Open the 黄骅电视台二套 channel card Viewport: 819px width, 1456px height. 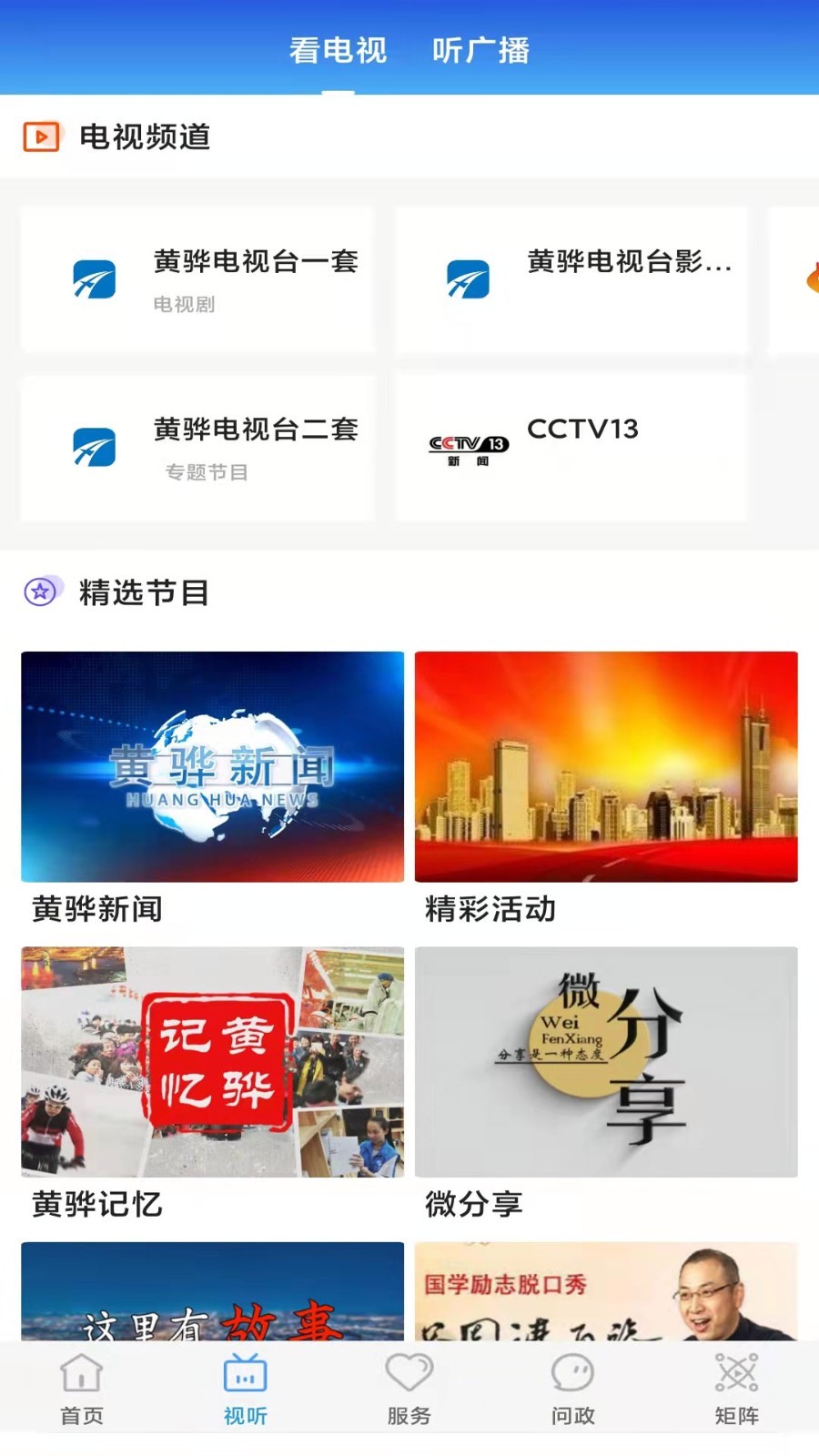click(197, 447)
